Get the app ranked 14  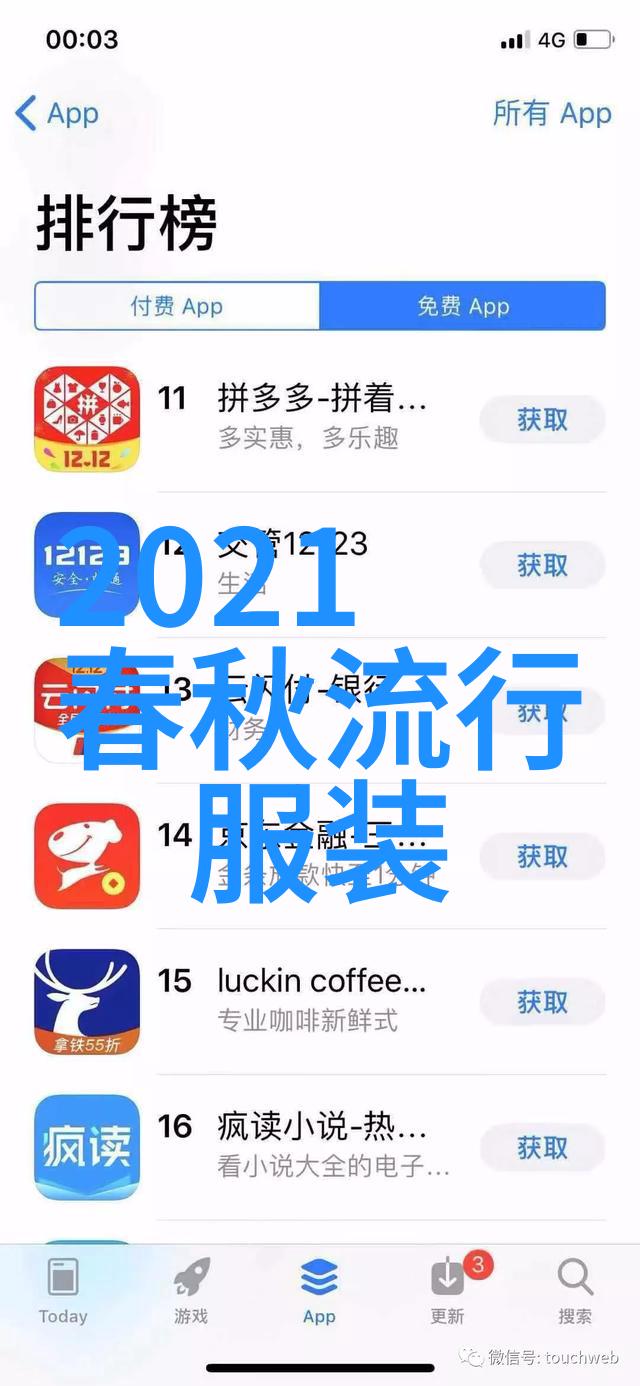point(542,856)
